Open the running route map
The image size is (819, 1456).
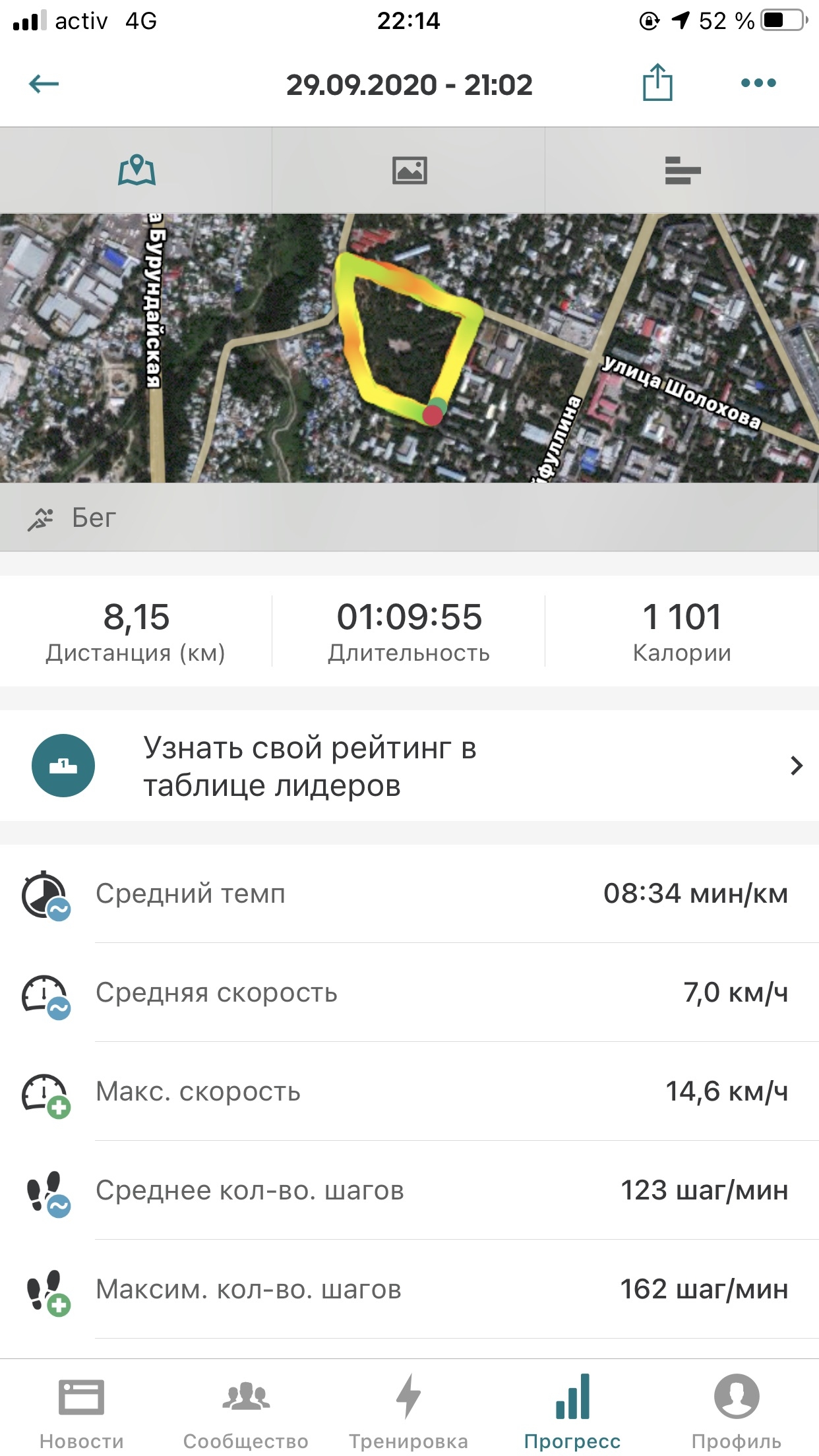409,348
